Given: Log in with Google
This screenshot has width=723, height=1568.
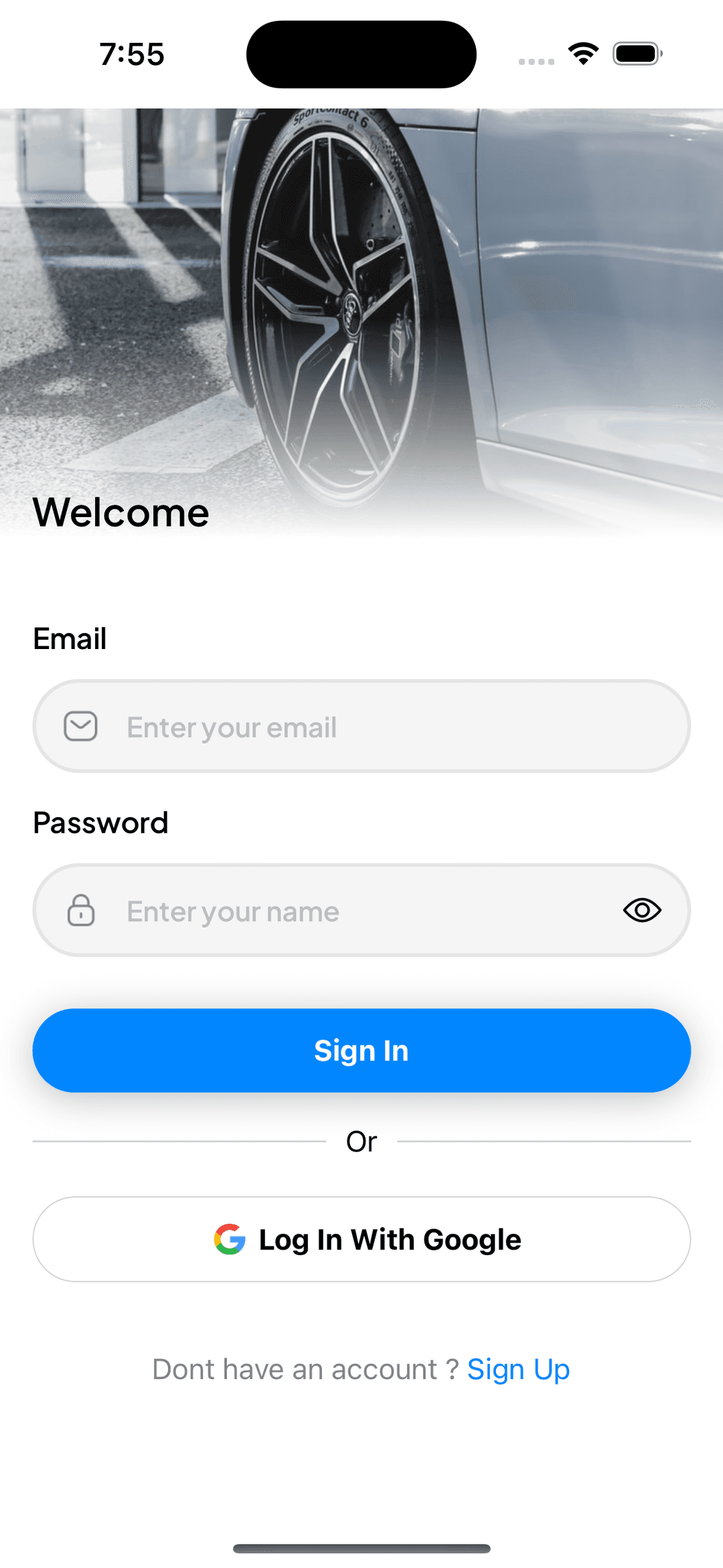Looking at the screenshot, I should (361, 1239).
